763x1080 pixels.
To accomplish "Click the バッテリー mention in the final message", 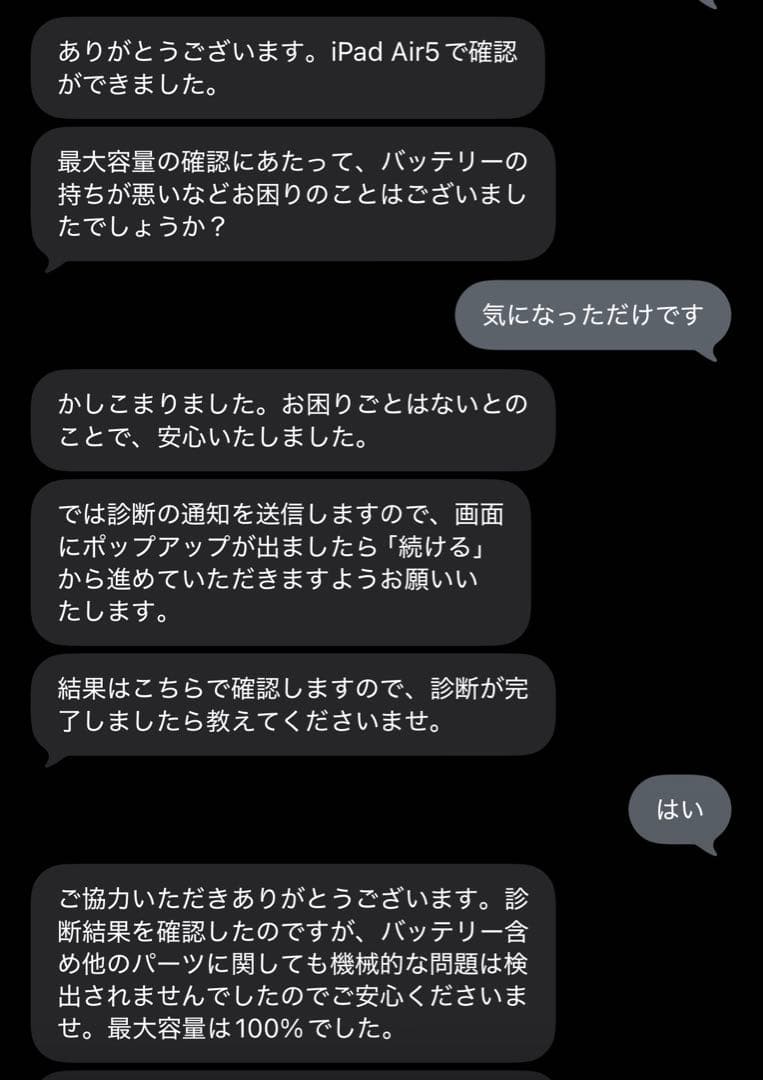I will point(440,929).
